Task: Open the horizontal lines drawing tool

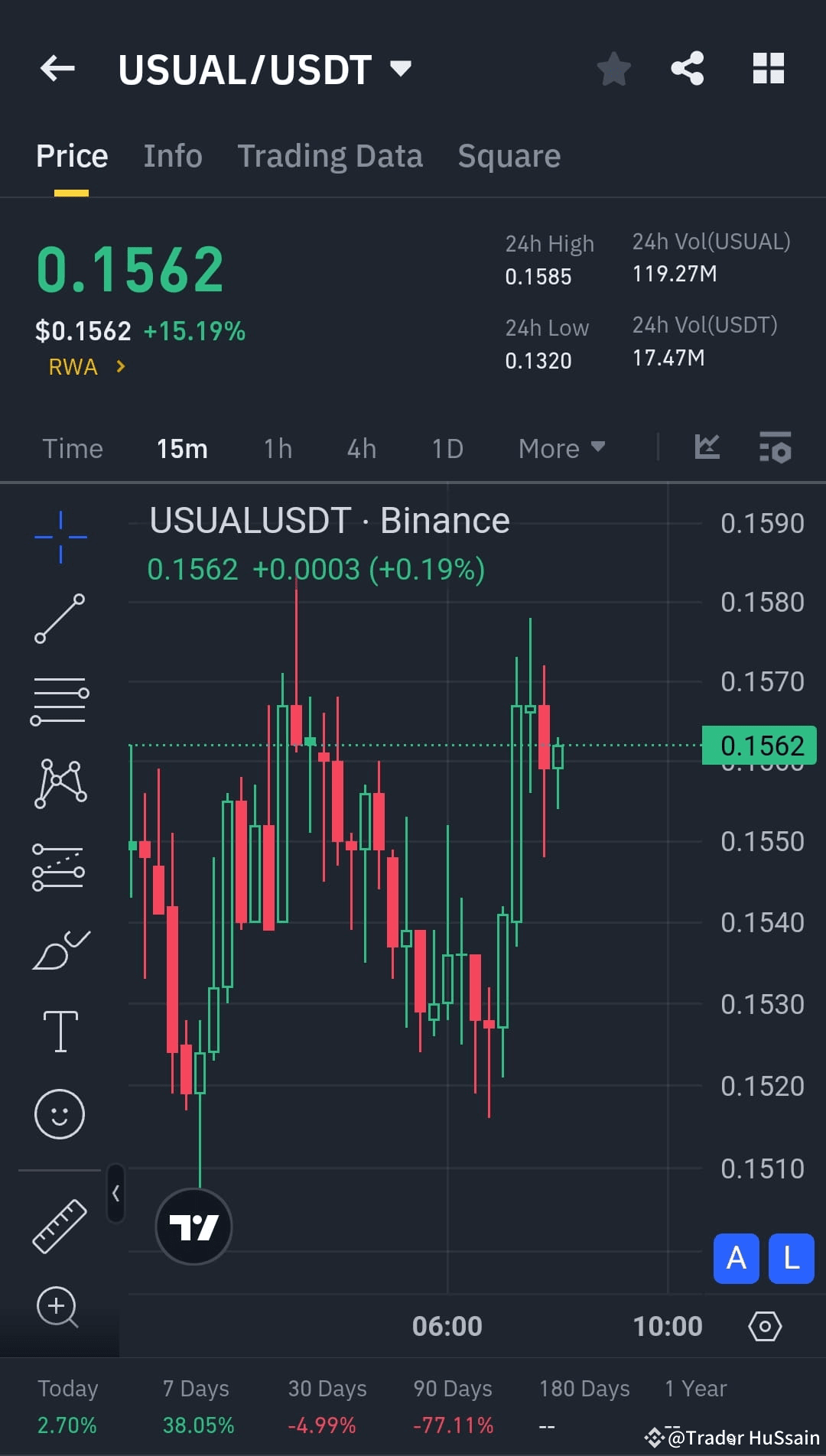Action: point(60,698)
